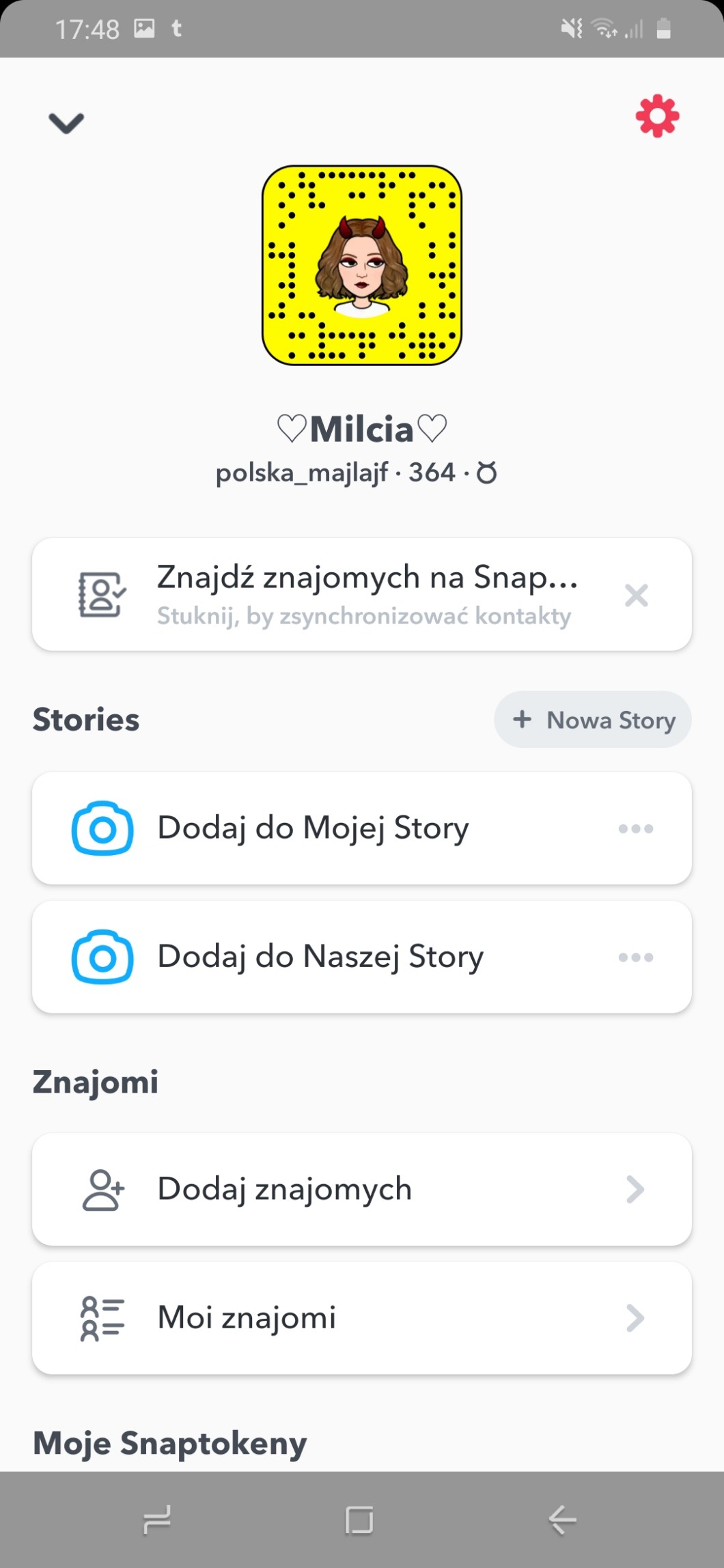Open more options for Dodaj do Naszej Story
Viewport: 724px width, 1568px height.
[636, 957]
